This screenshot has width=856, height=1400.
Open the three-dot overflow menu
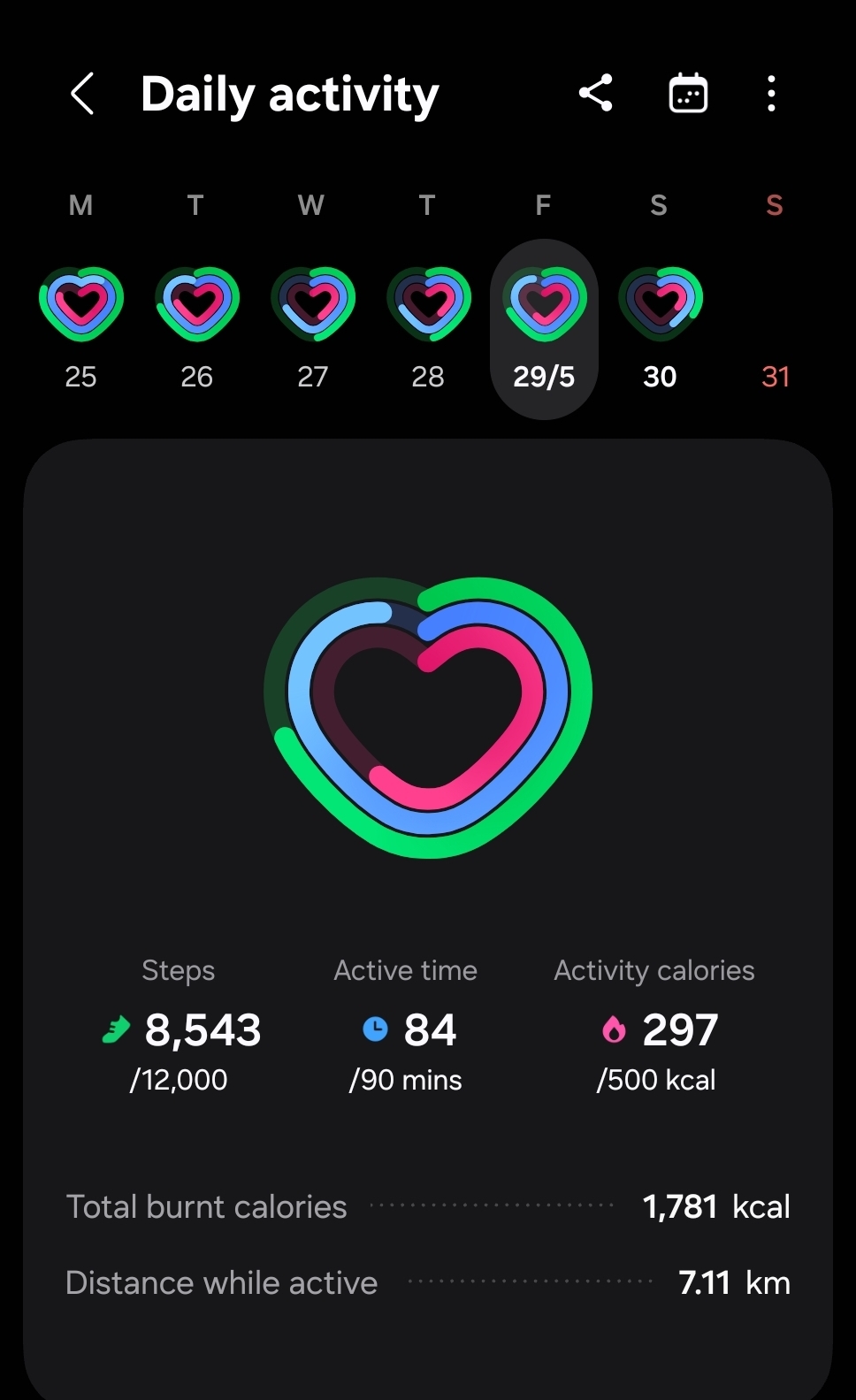(x=771, y=93)
